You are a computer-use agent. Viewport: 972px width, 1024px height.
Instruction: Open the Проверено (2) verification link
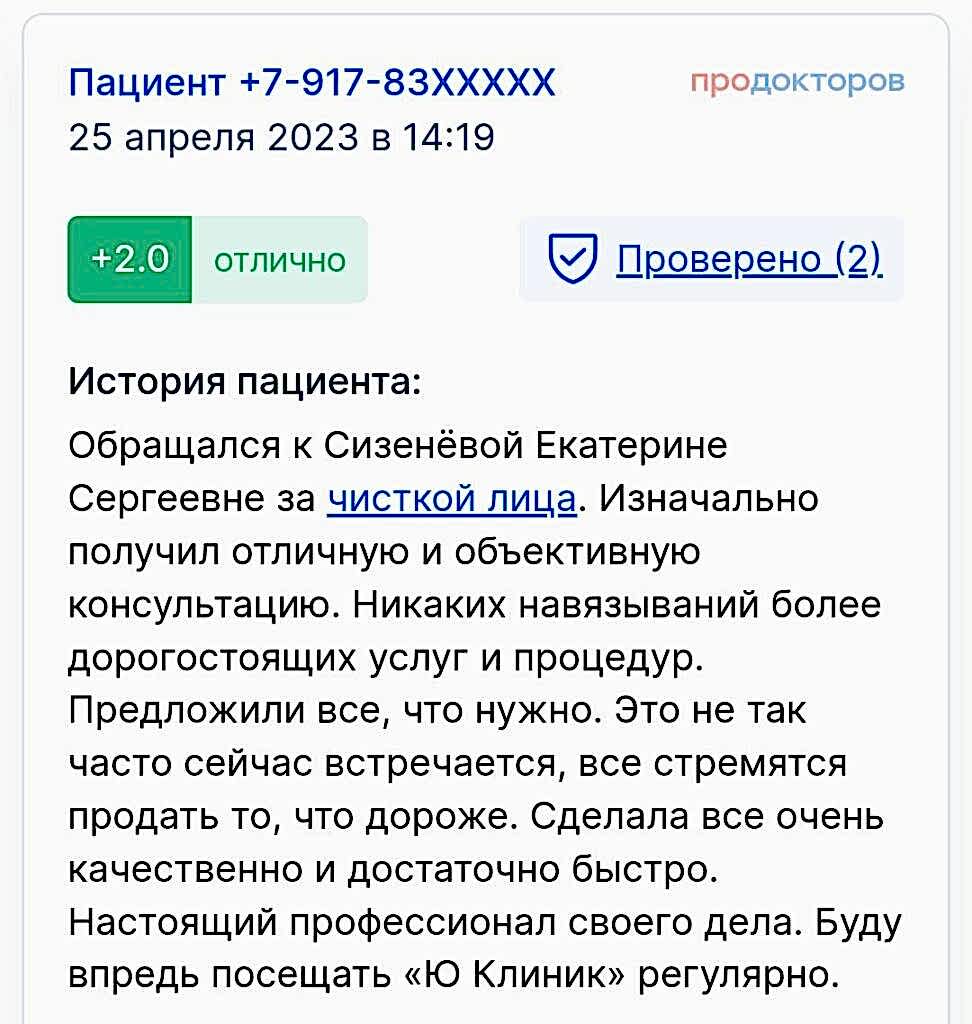(x=748, y=259)
